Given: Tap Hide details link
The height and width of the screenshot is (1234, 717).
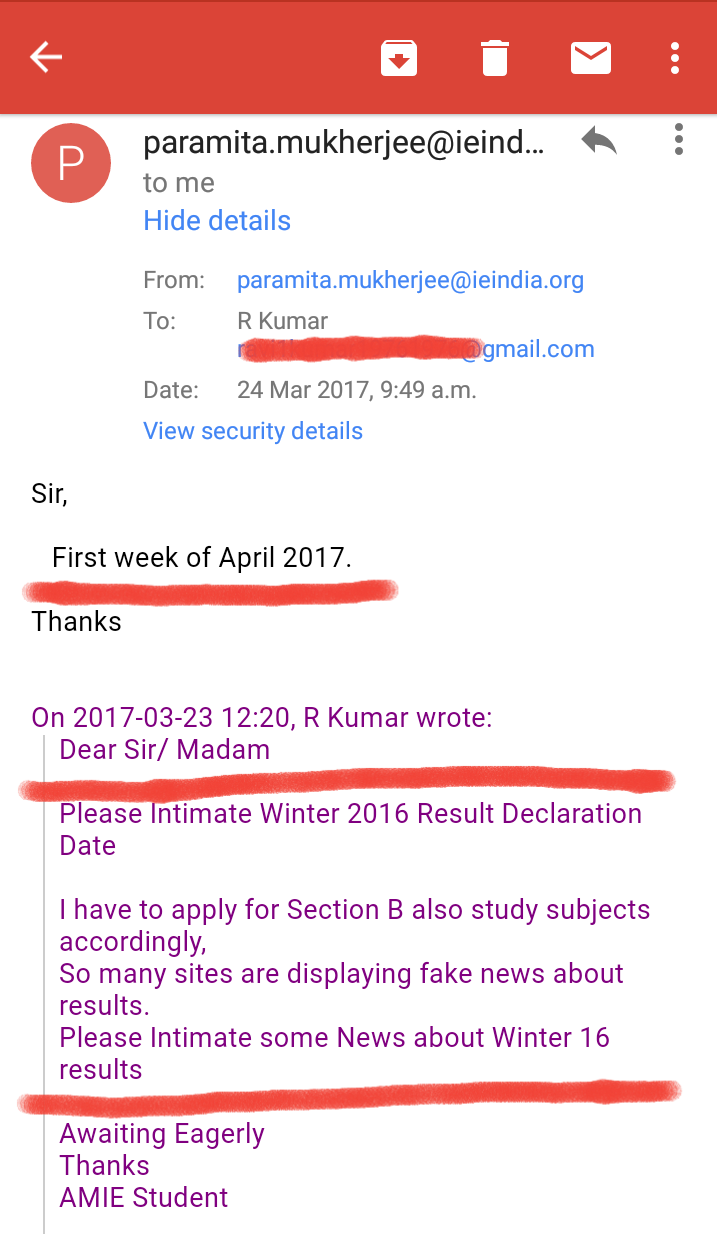Looking at the screenshot, I should (x=217, y=221).
